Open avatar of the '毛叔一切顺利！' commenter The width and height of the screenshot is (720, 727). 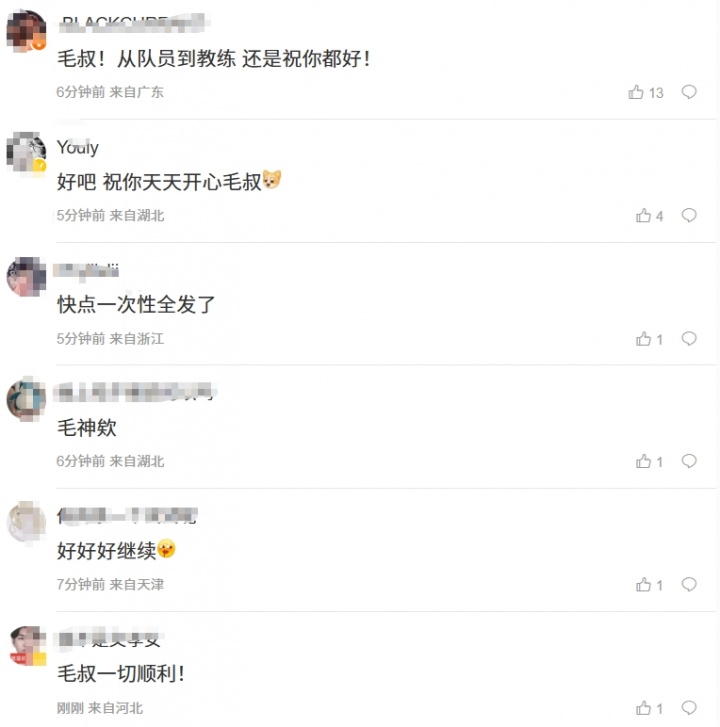(26, 645)
